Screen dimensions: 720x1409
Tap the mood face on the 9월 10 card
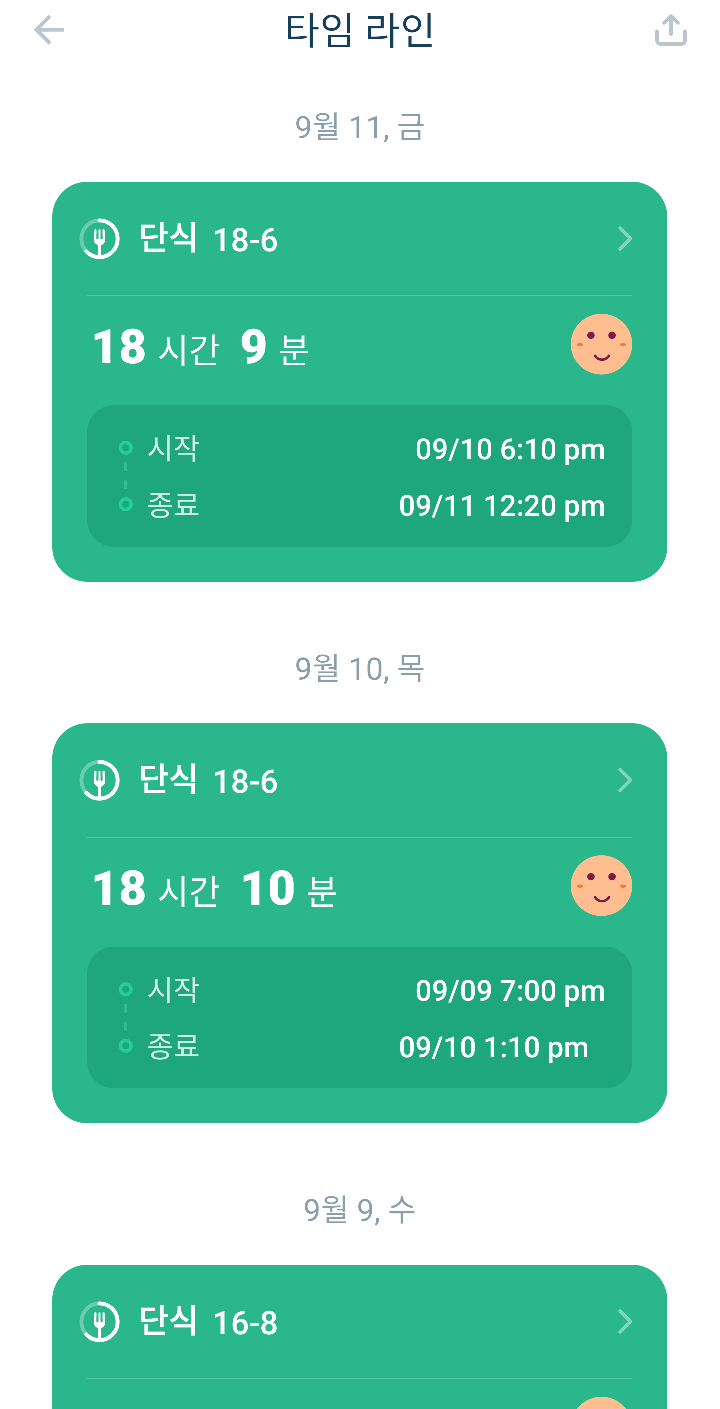(x=601, y=886)
